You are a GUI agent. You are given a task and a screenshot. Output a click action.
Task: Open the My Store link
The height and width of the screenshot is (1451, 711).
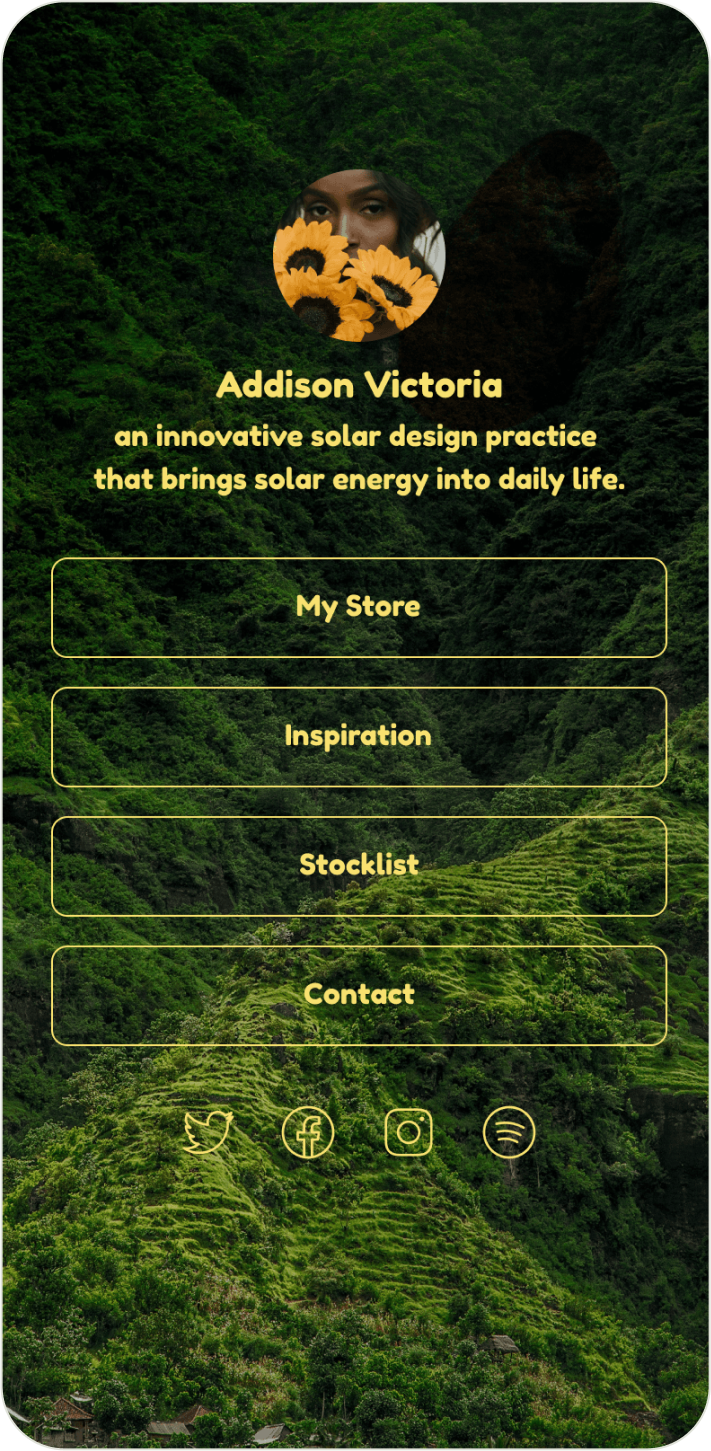(358, 607)
